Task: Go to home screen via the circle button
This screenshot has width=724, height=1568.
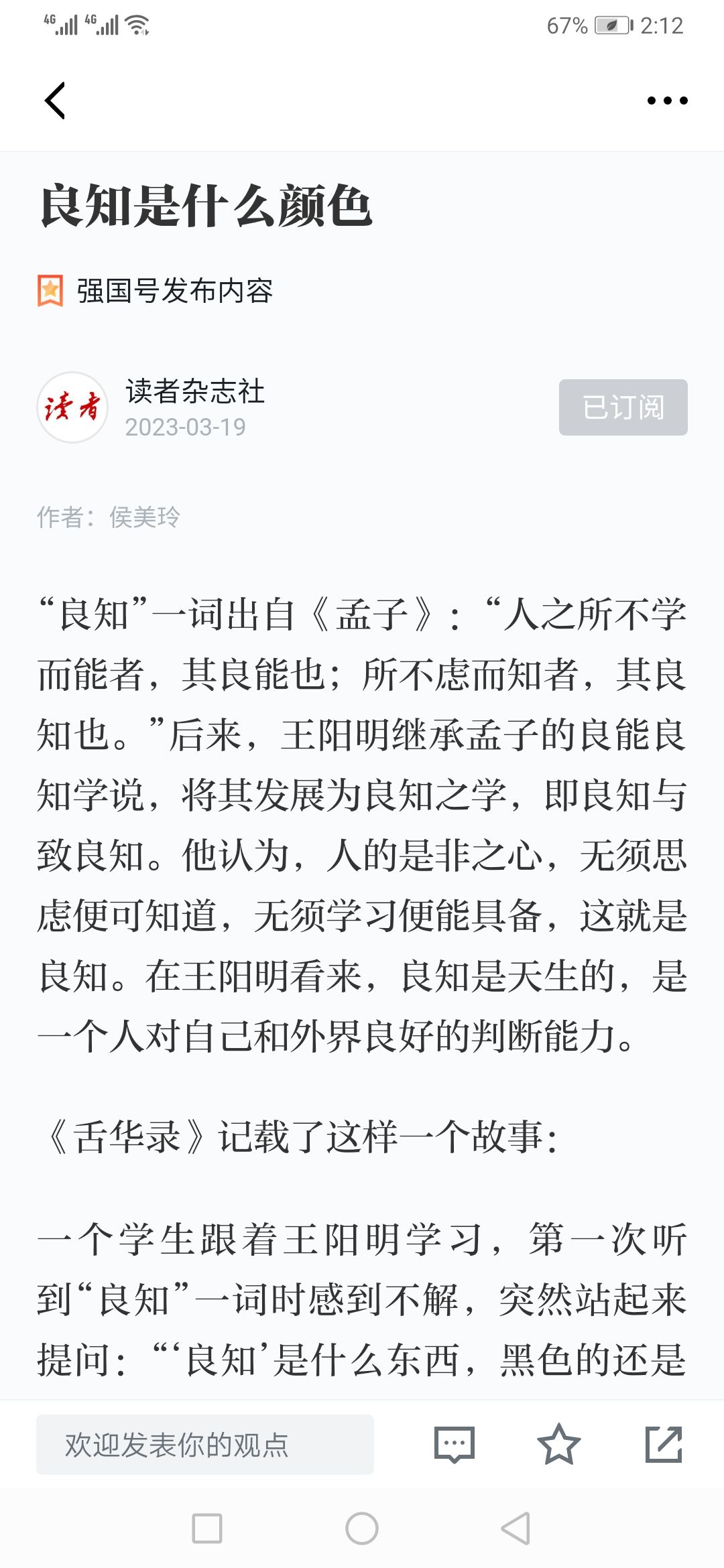Action: 362,1528
